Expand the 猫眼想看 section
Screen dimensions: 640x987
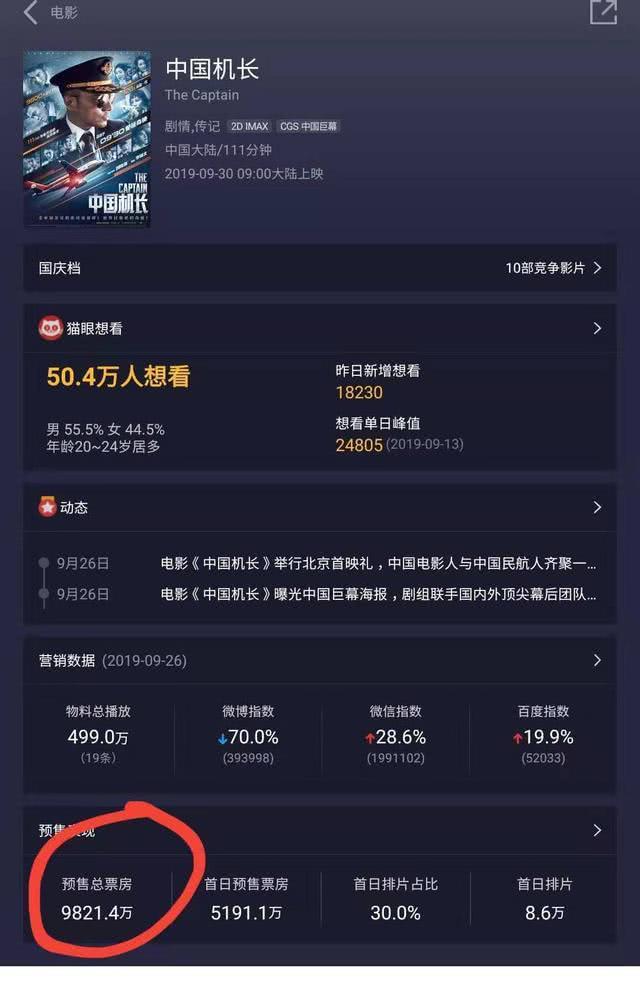(597, 328)
